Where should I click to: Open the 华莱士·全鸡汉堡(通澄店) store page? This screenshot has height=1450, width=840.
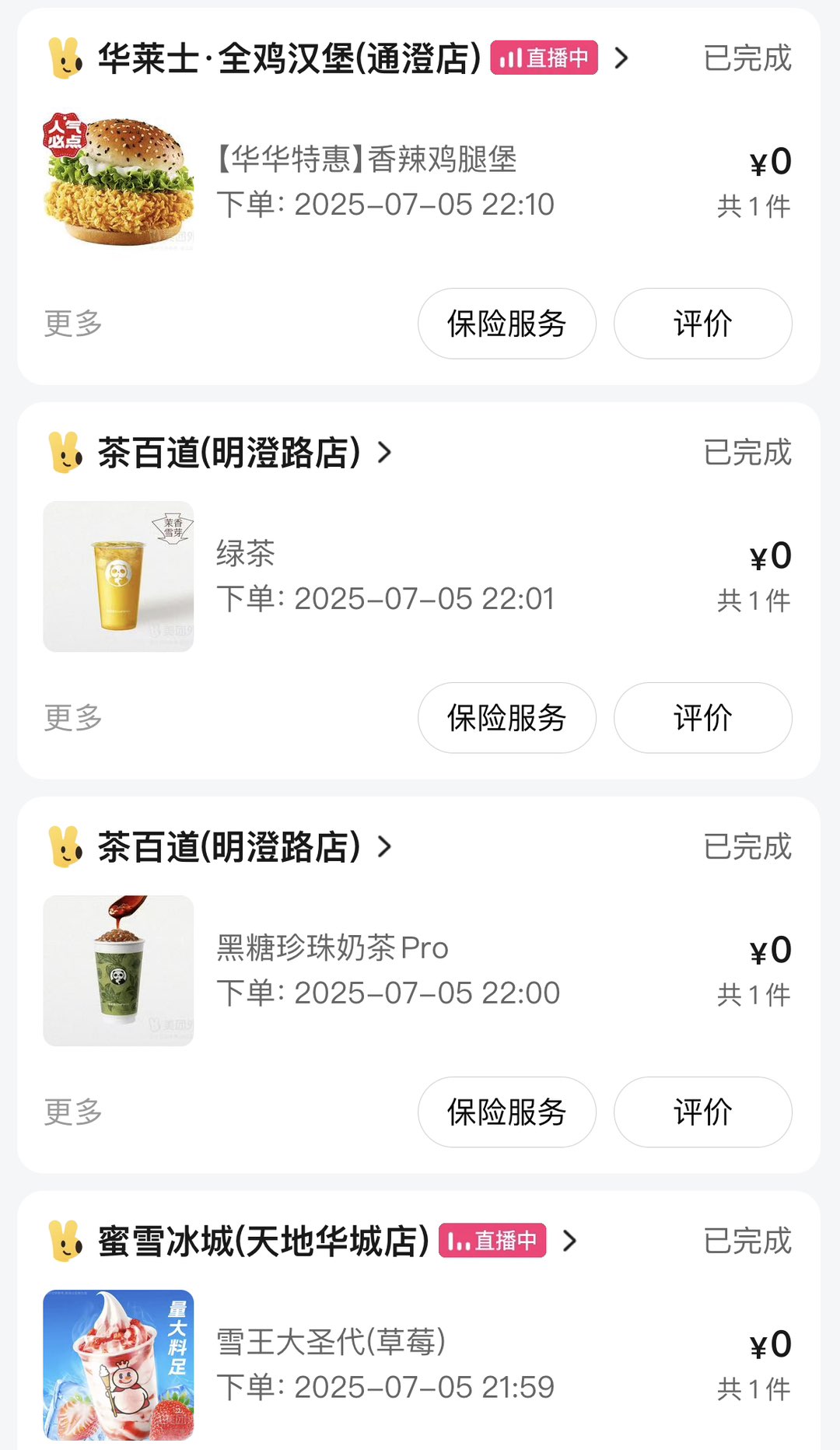(x=289, y=58)
